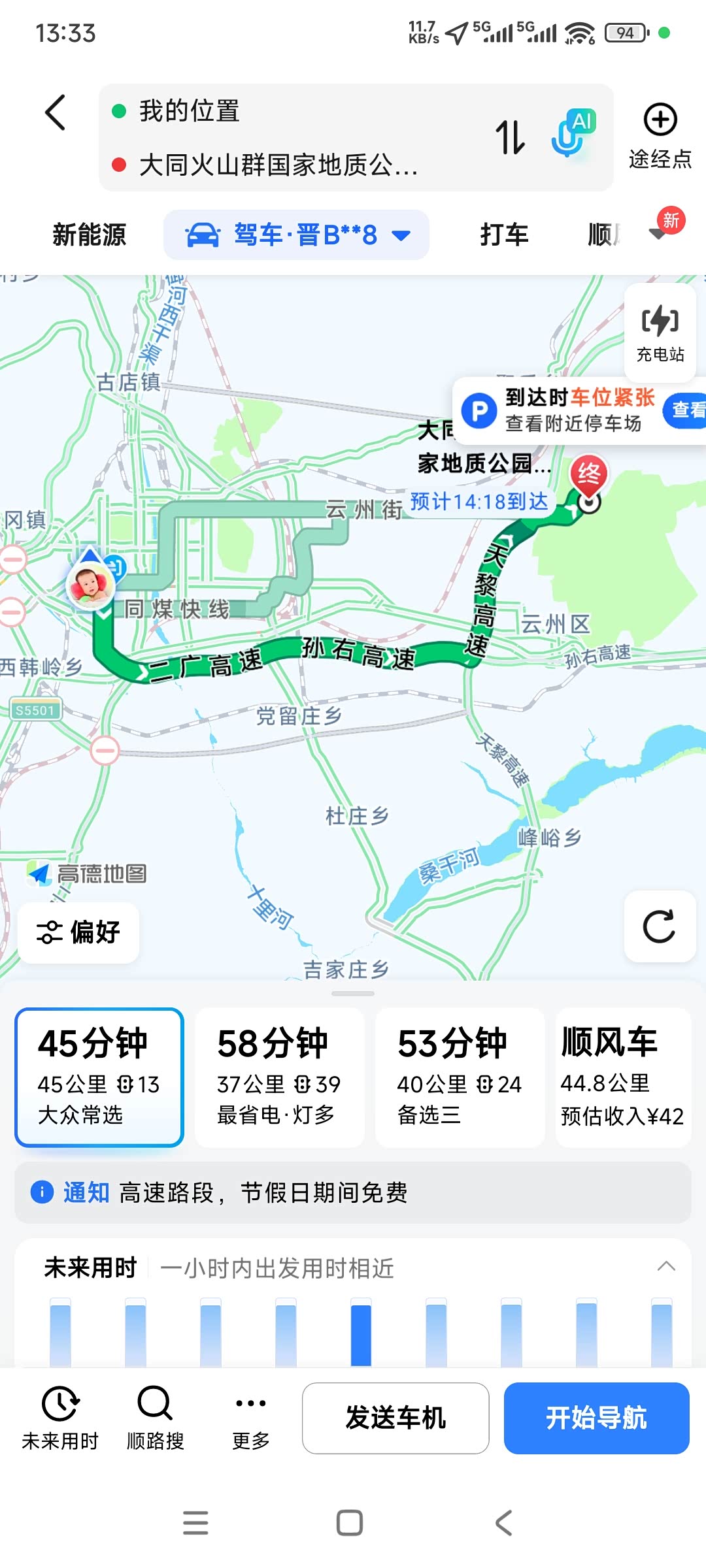
Task: Show charging stations with 充电站
Action: 660,333
